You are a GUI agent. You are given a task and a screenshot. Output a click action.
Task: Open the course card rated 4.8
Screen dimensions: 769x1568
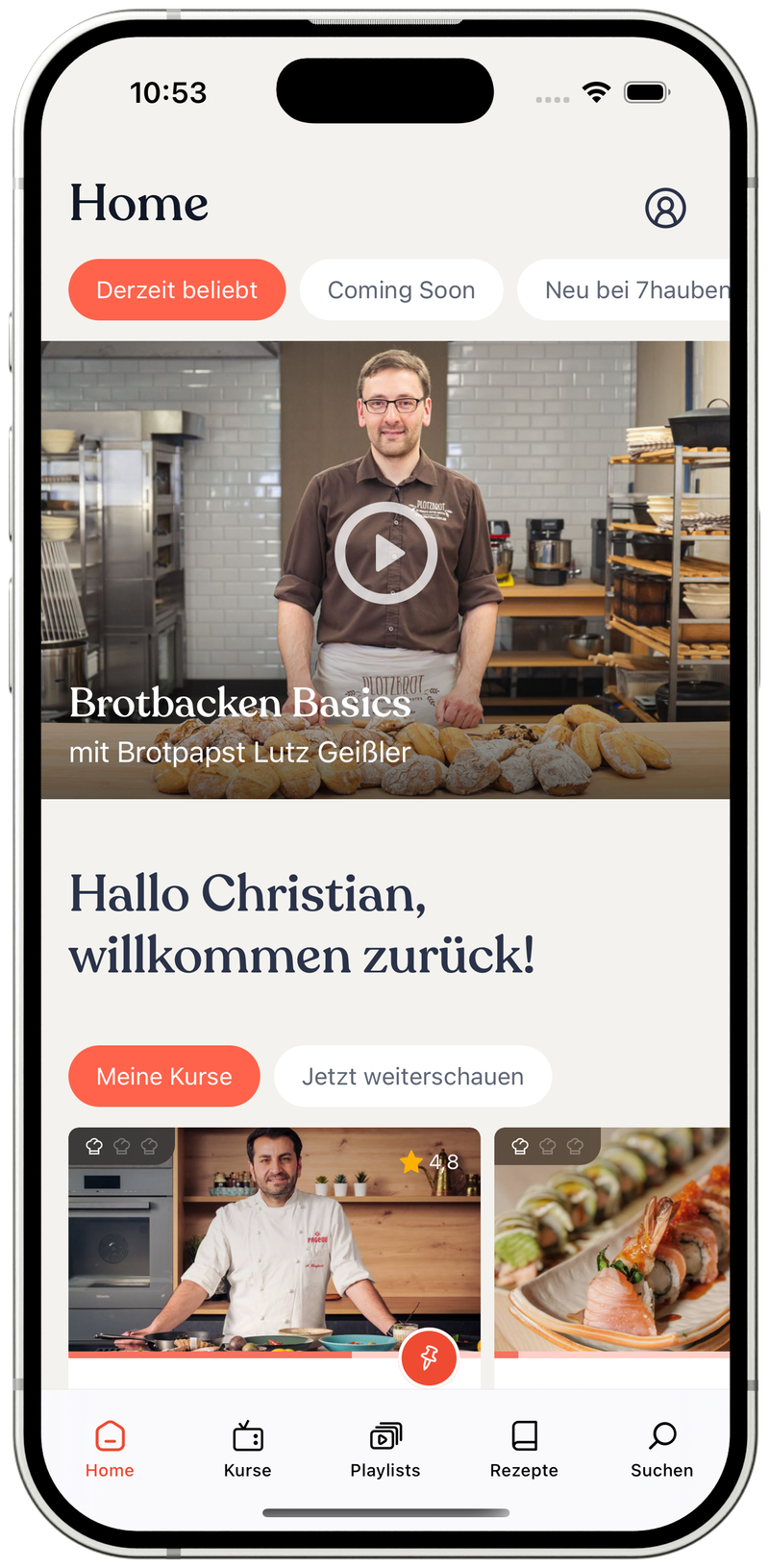(274, 1240)
